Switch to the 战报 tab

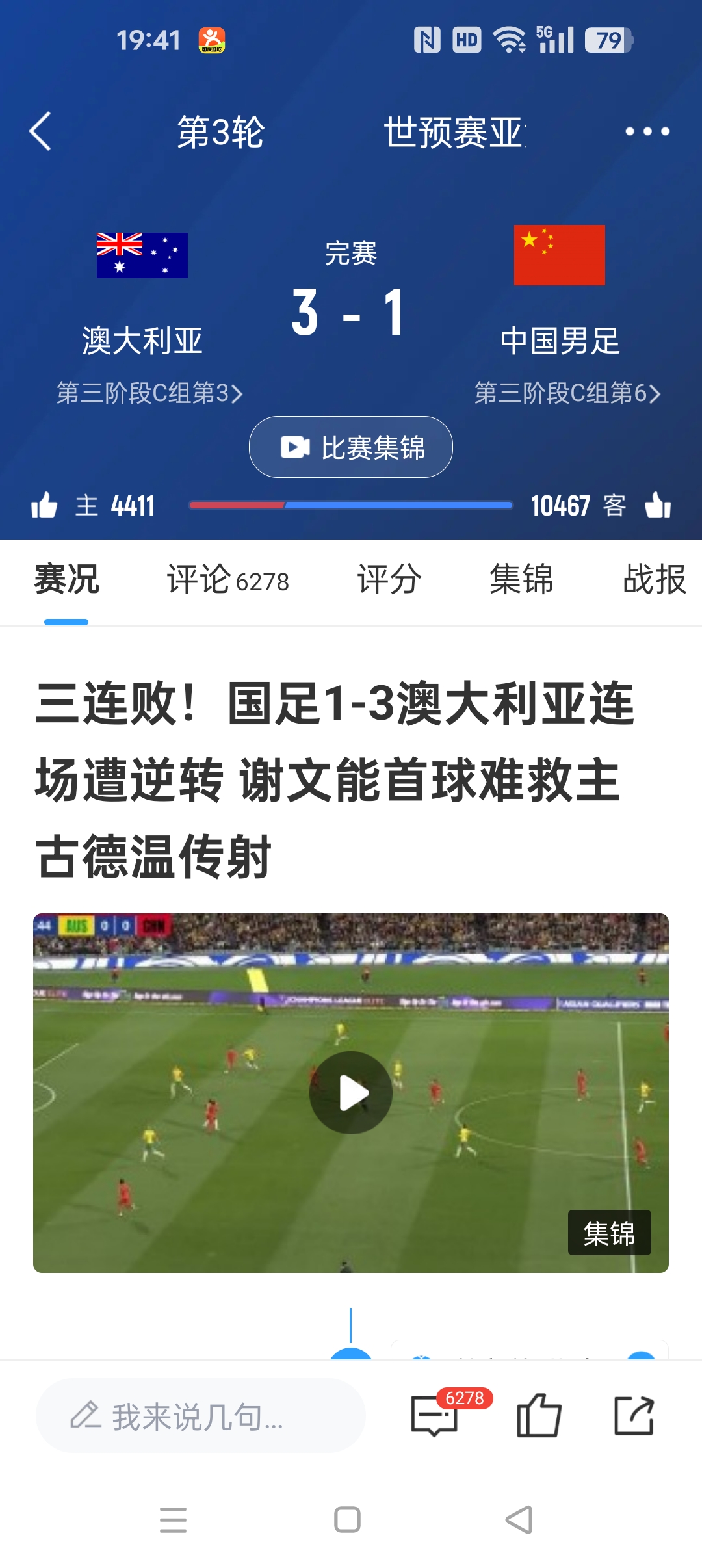coord(654,579)
